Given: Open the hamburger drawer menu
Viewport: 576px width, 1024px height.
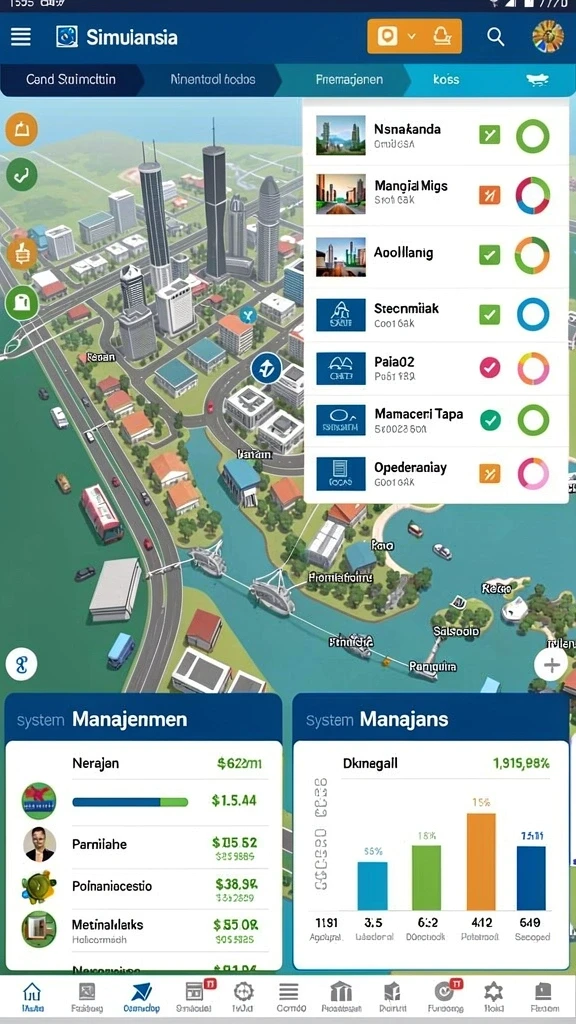Looking at the screenshot, I should point(21,37).
